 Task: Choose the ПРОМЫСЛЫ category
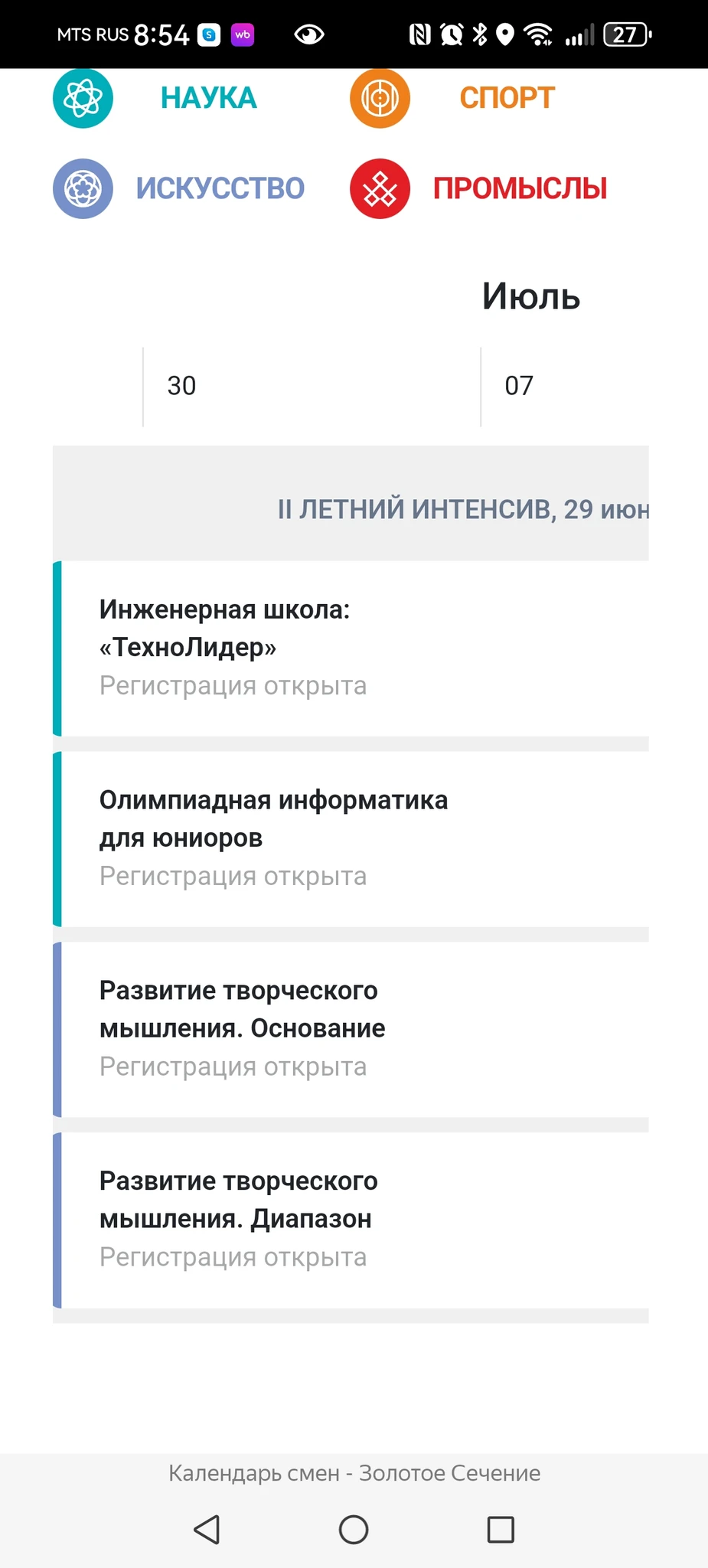coord(519,188)
